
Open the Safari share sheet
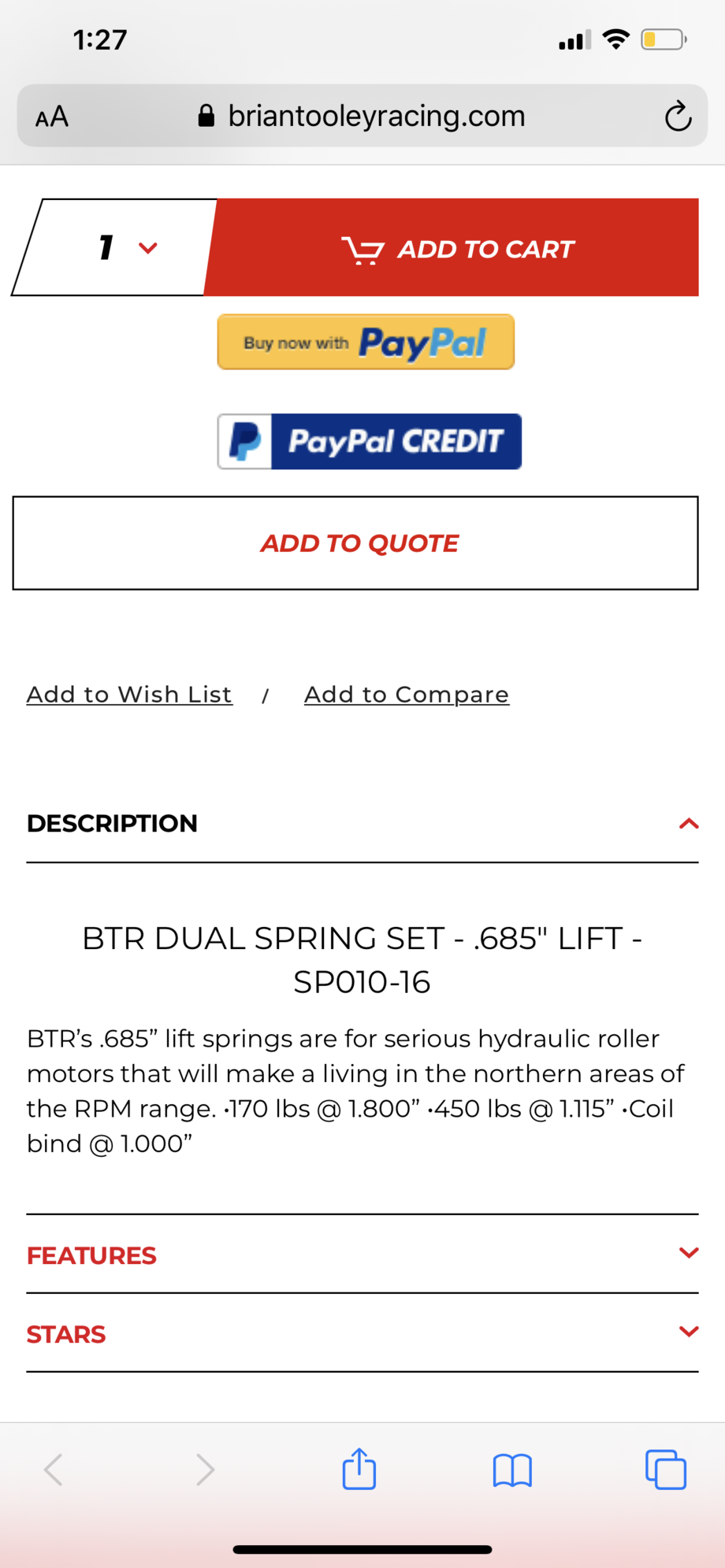pos(359,1470)
